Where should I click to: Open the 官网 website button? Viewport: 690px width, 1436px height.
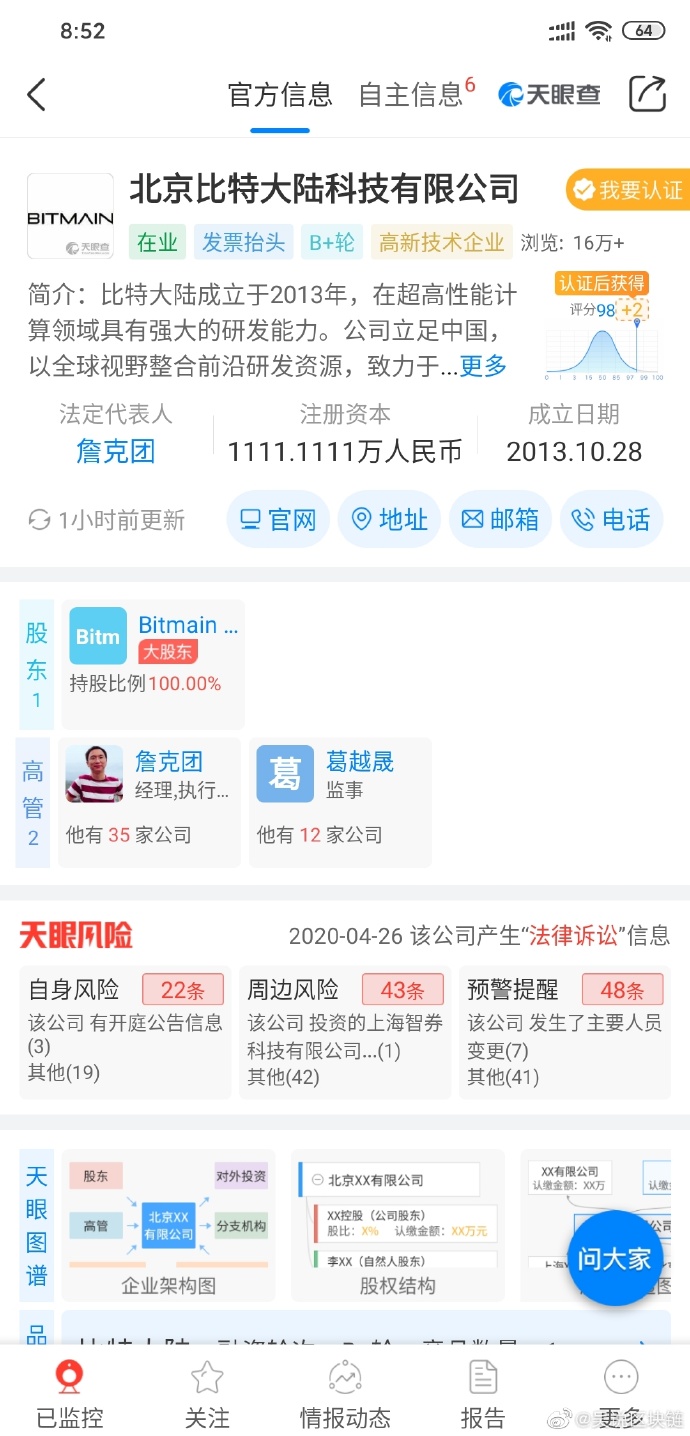click(x=279, y=520)
